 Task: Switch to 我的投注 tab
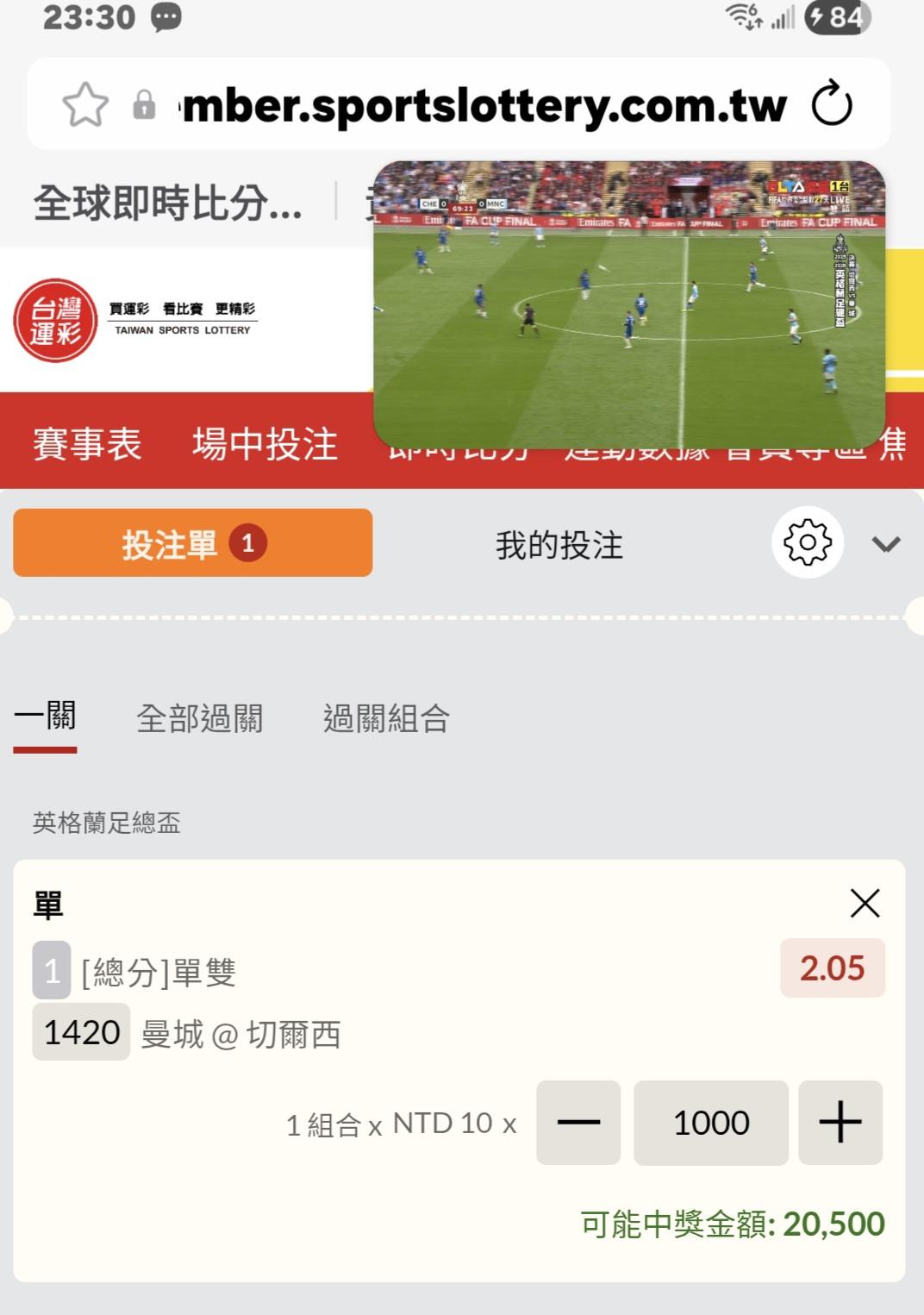(559, 545)
